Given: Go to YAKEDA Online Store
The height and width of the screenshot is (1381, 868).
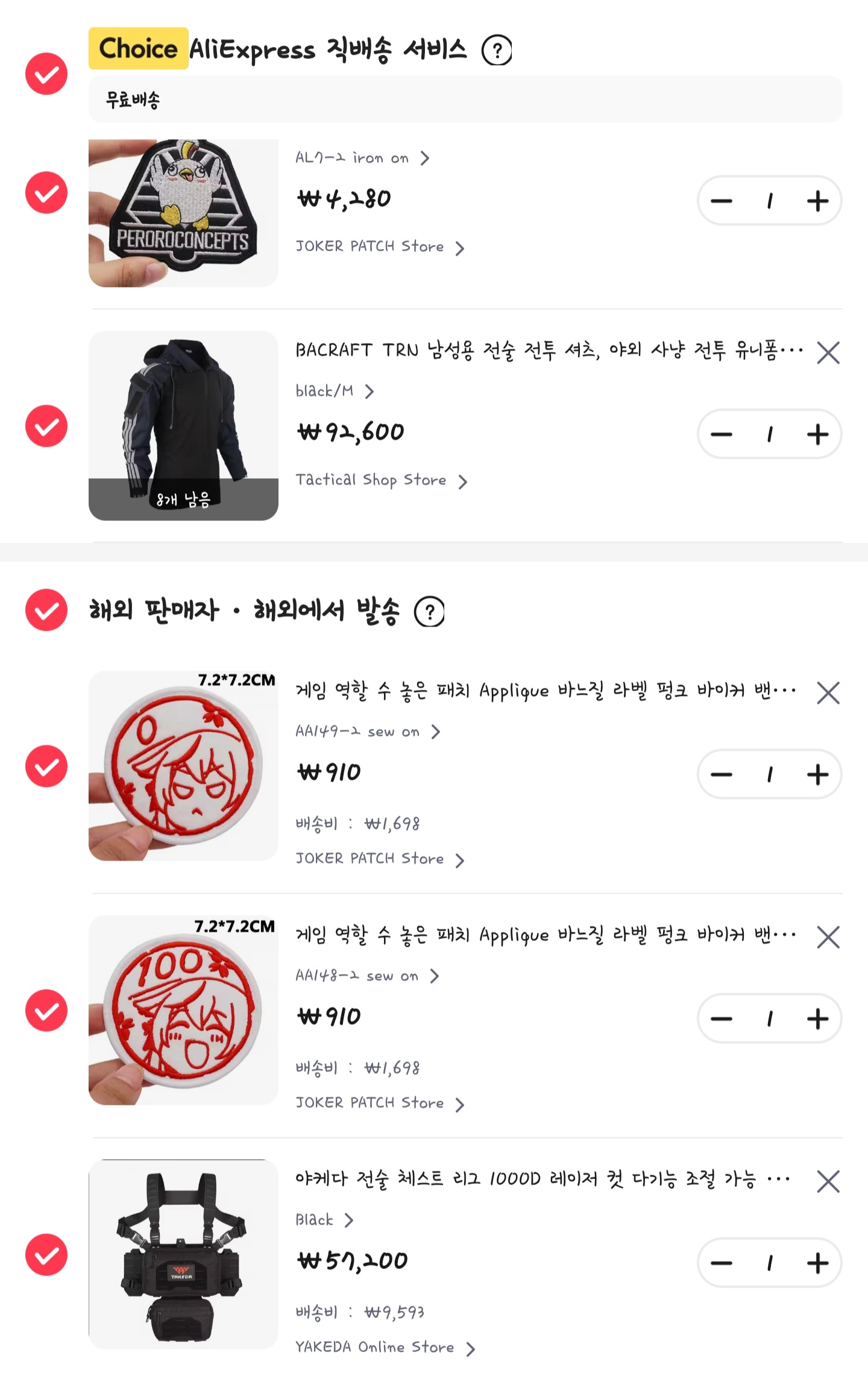Looking at the screenshot, I should click(385, 1347).
